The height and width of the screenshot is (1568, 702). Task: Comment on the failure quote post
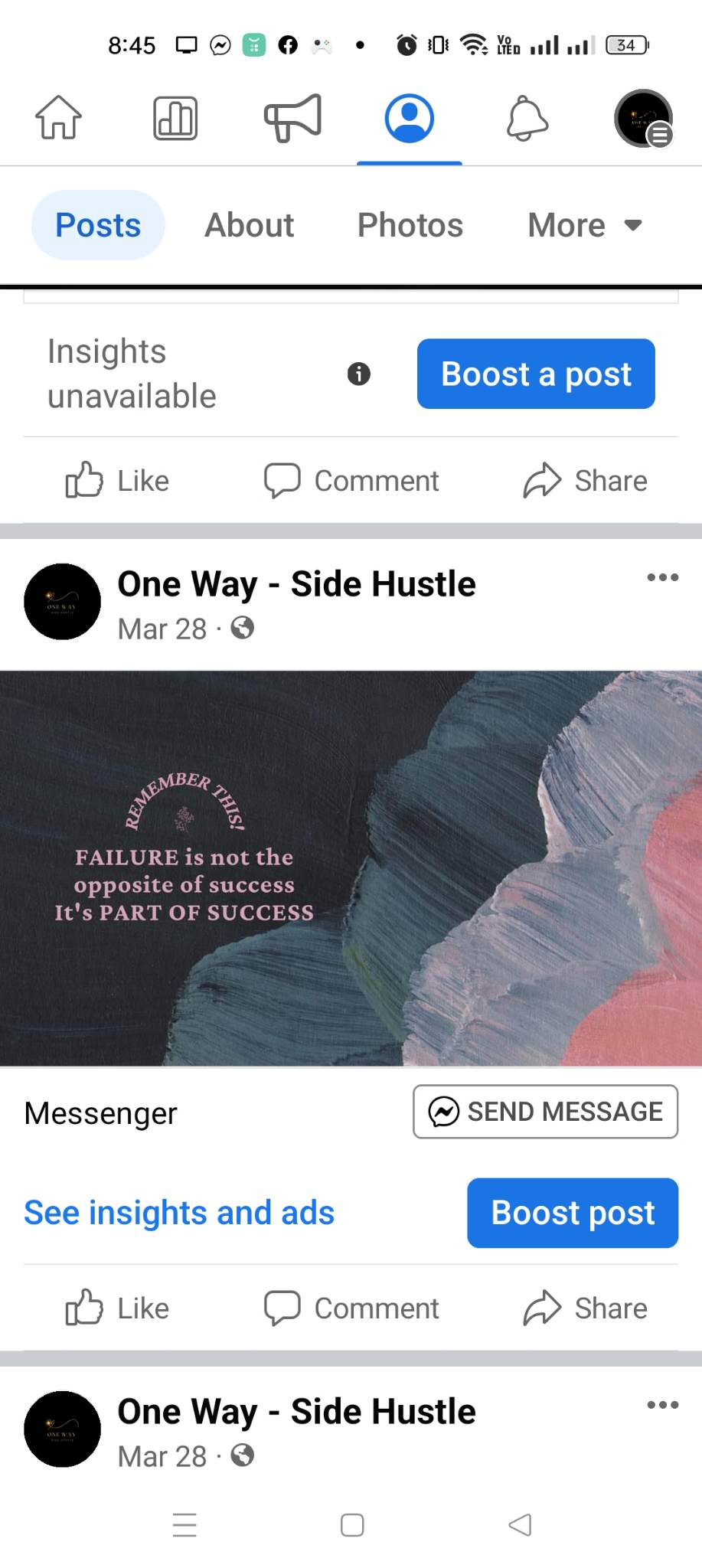pyautogui.click(x=351, y=1308)
